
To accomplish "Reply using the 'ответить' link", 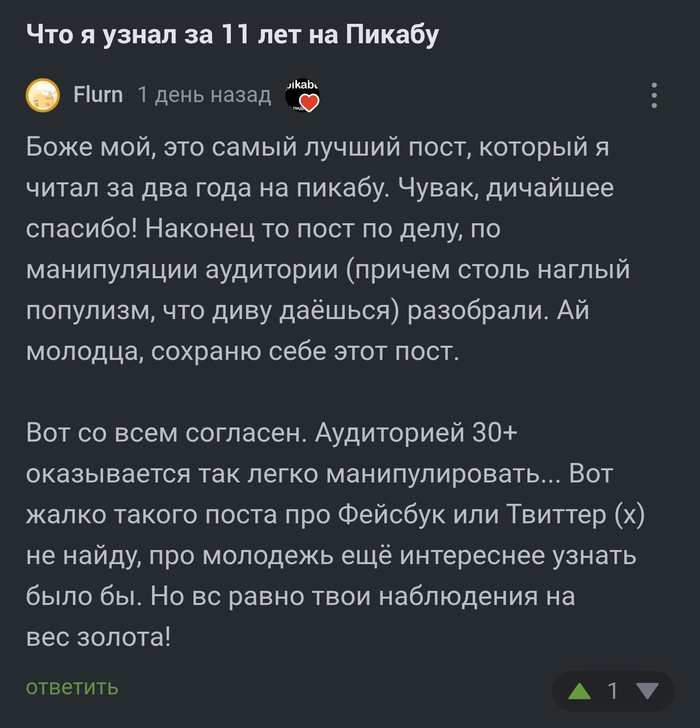I will click(x=72, y=687).
